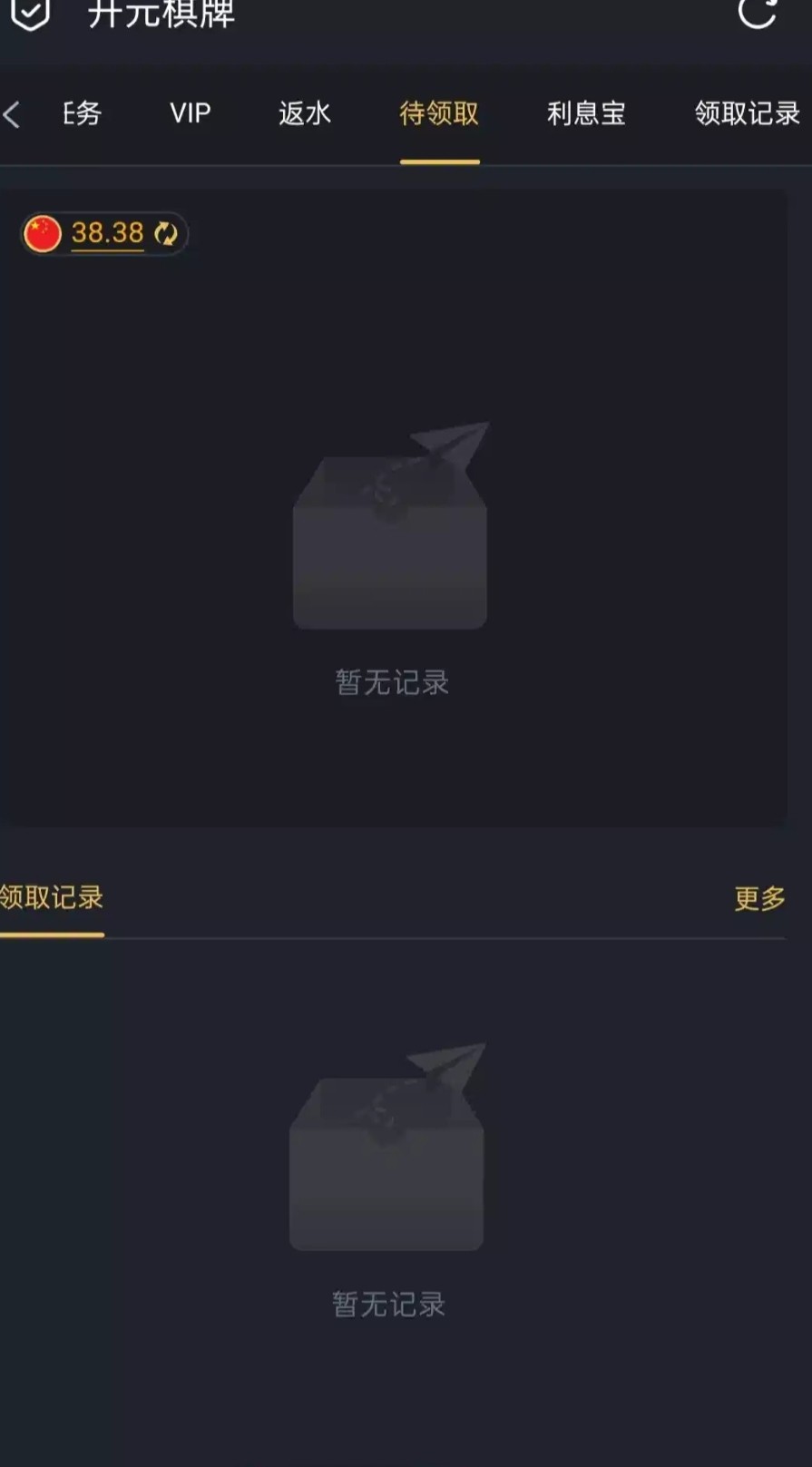Open 更多 to view more records
Image resolution: width=812 pixels, height=1467 pixels.
[759, 898]
